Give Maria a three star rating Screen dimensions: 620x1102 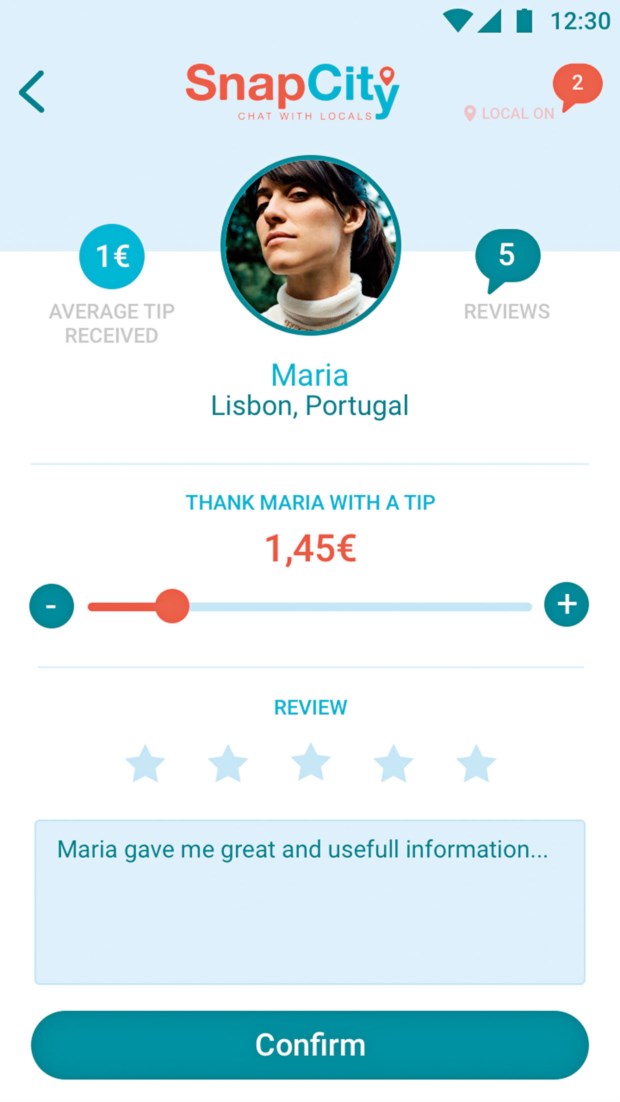311,764
